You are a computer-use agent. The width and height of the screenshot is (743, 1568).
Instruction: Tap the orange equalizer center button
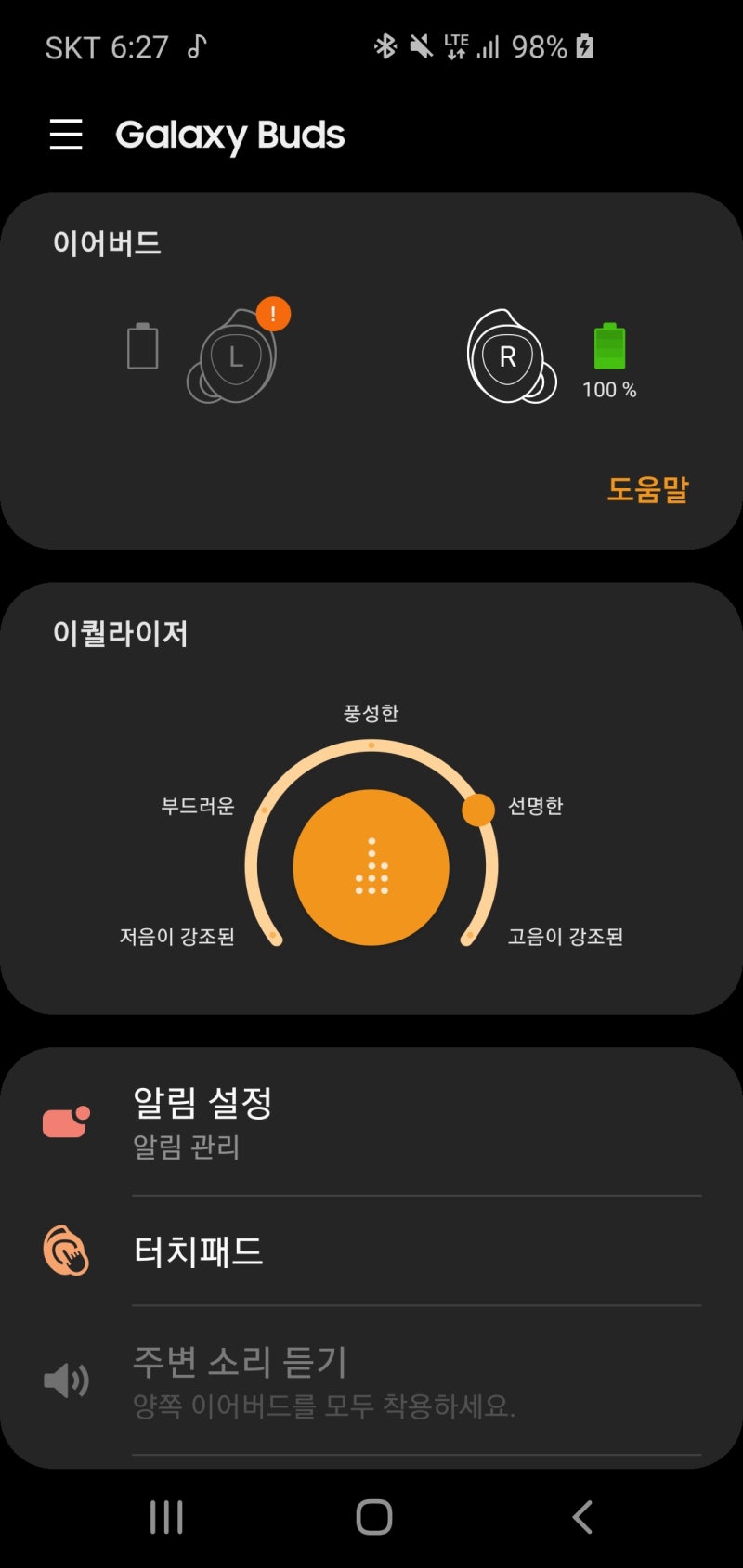[371, 867]
